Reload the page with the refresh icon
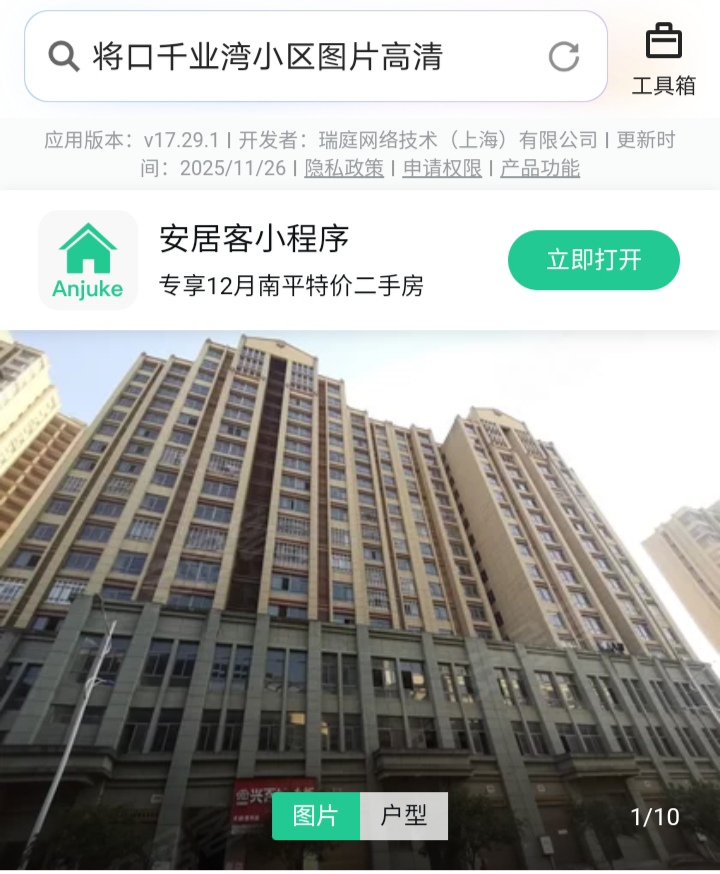The width and height of the screenshot is (720, 874). click(564, 56)
